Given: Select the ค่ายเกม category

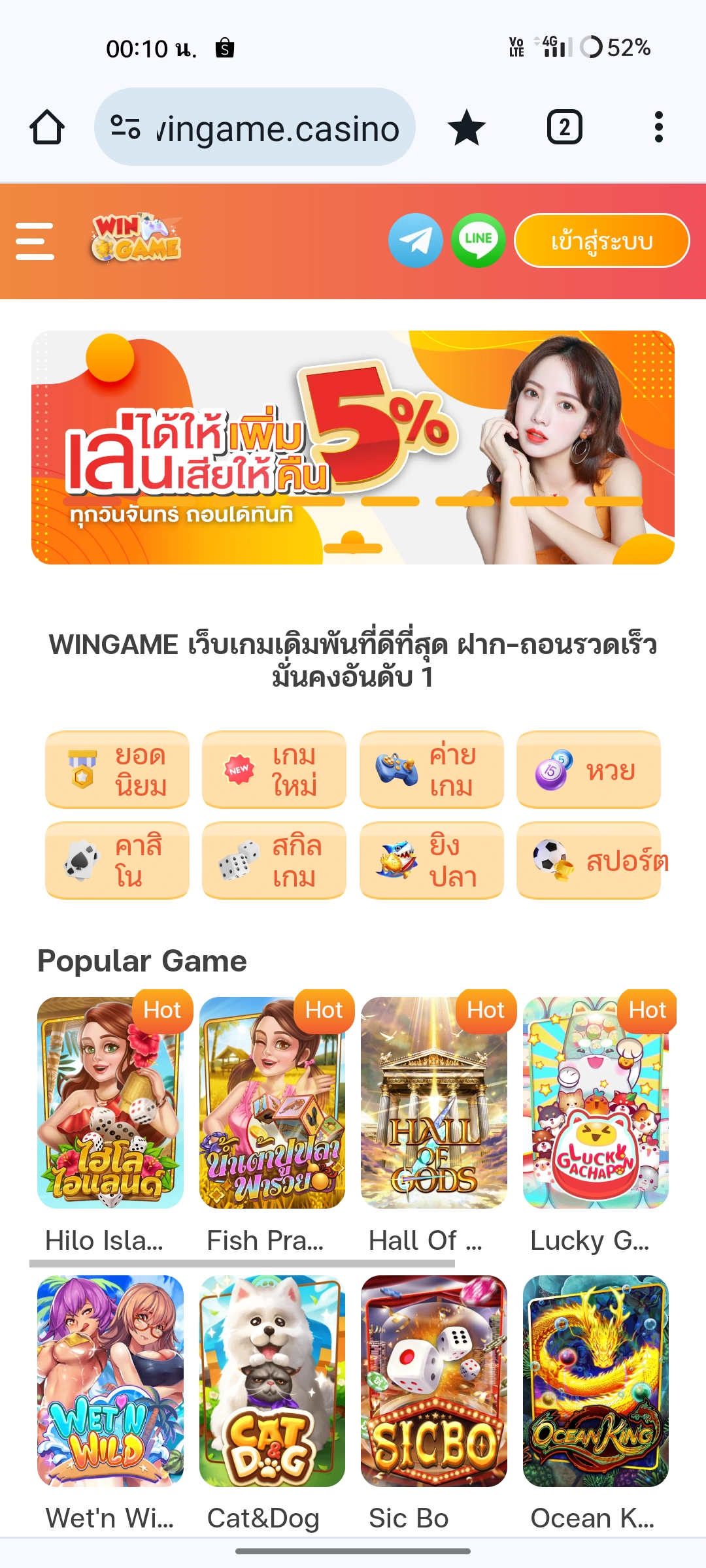Looking at the screenshot, I should (x=431, y=770).
